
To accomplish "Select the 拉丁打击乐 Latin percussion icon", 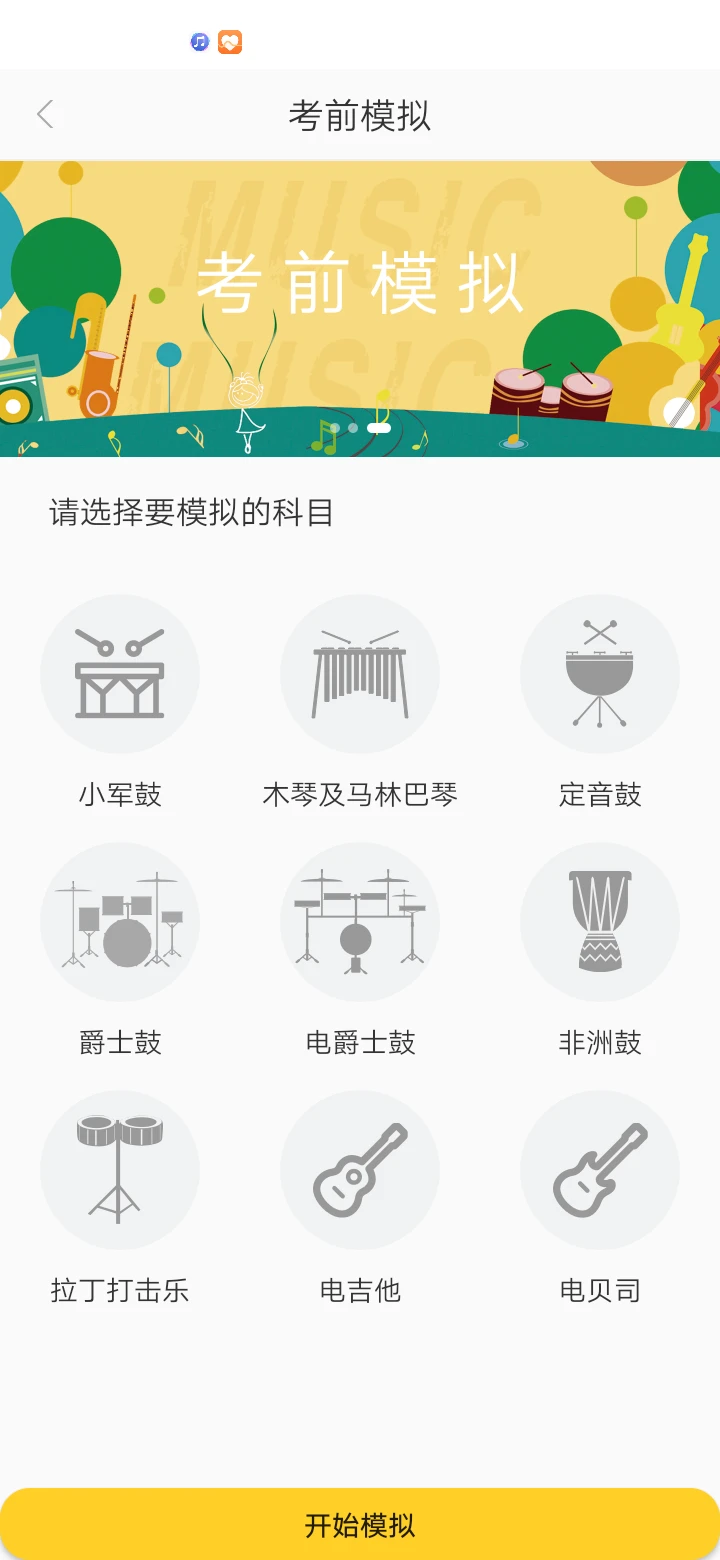I will pyautogui.click(x=120, y=1169).
